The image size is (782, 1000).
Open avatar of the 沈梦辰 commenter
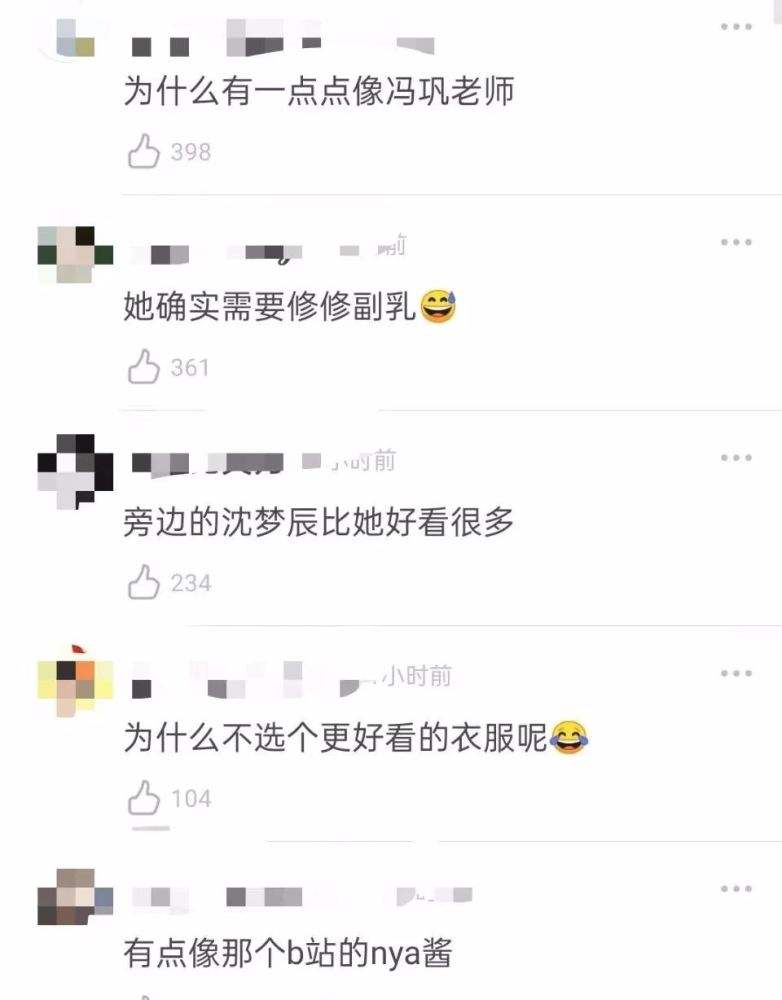point(66,468)
